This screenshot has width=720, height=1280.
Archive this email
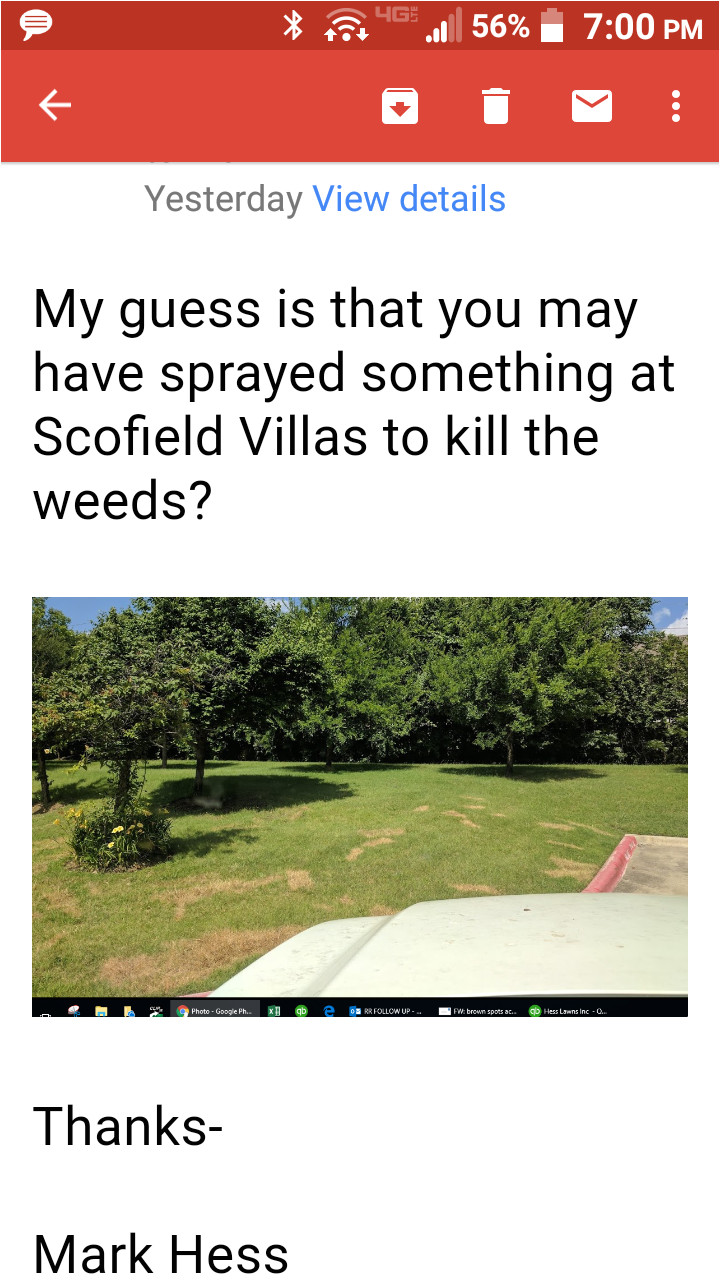[x=400, y=106]
